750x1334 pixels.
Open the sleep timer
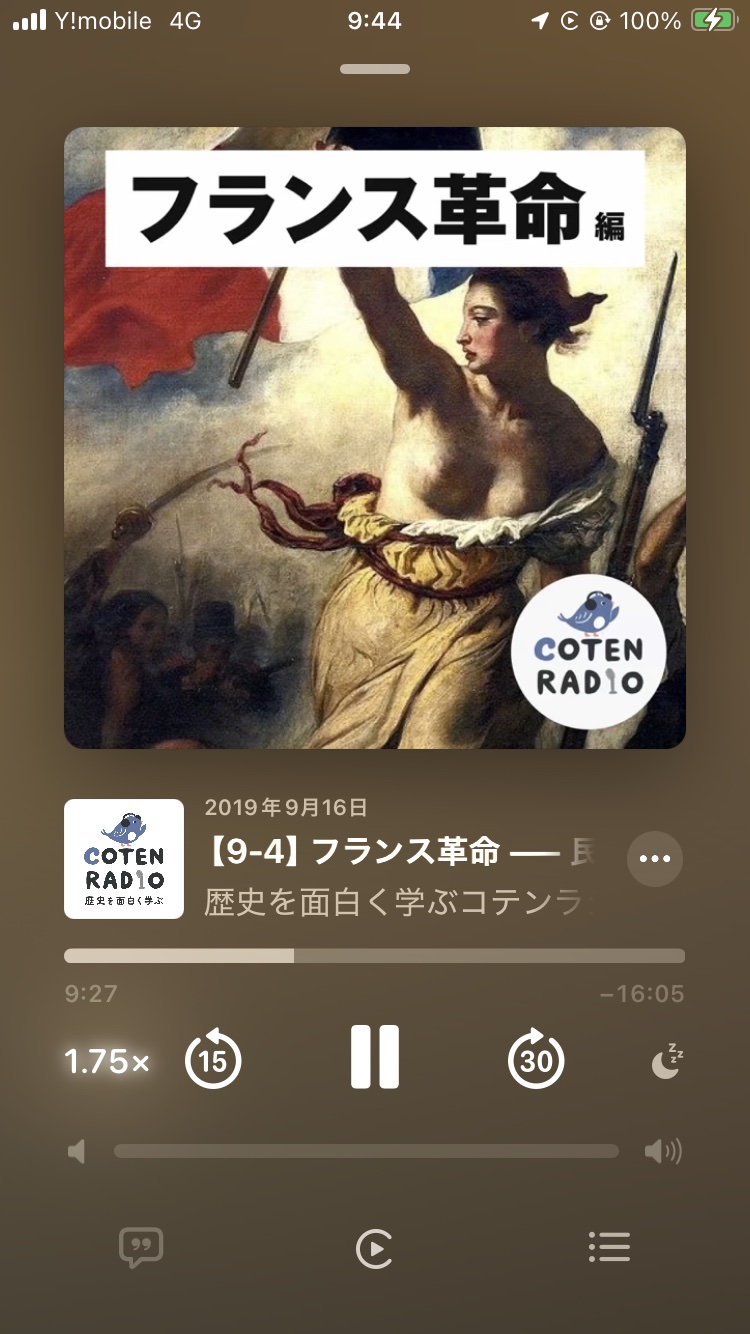[x=666, y=1061]
